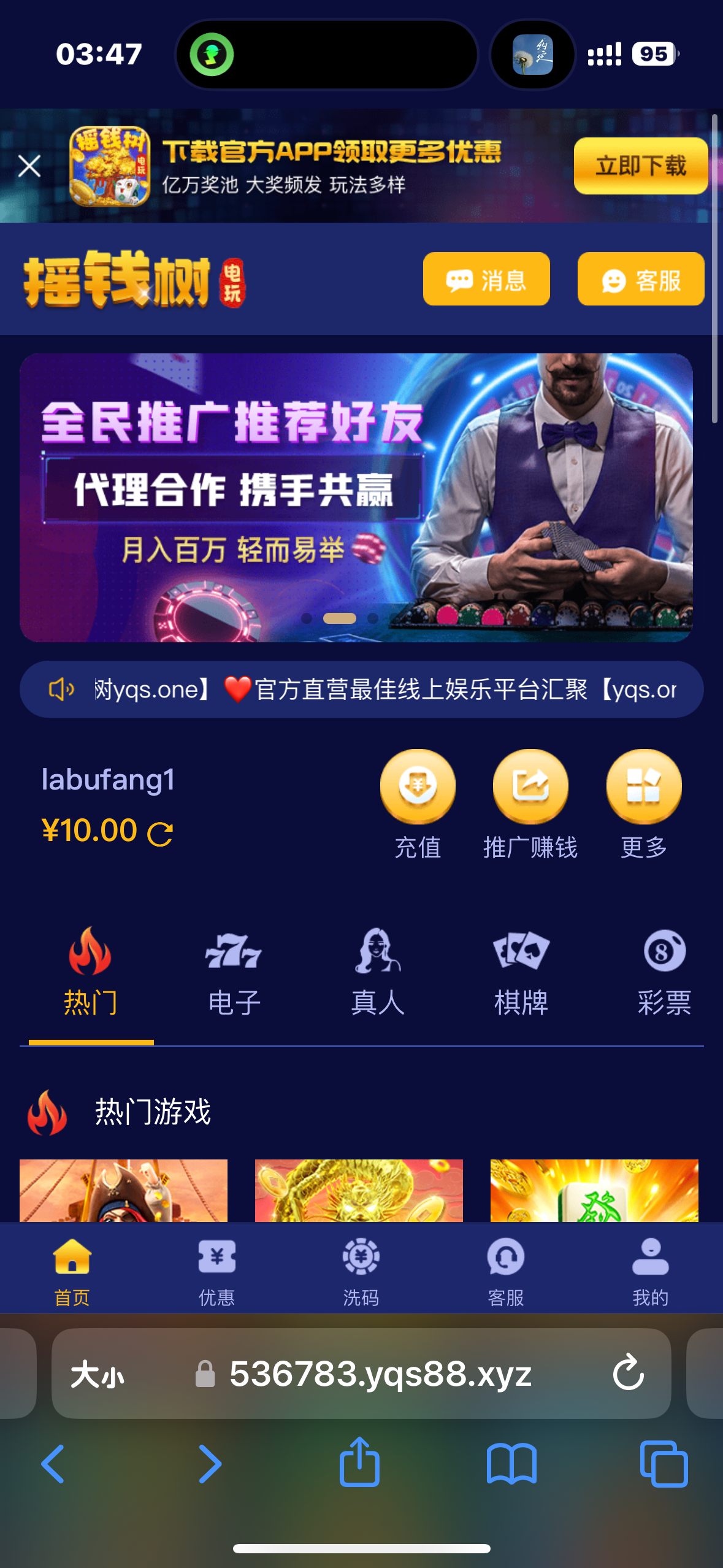Open 消息 messages
The image size is (723, 1568).
point(486,279)
